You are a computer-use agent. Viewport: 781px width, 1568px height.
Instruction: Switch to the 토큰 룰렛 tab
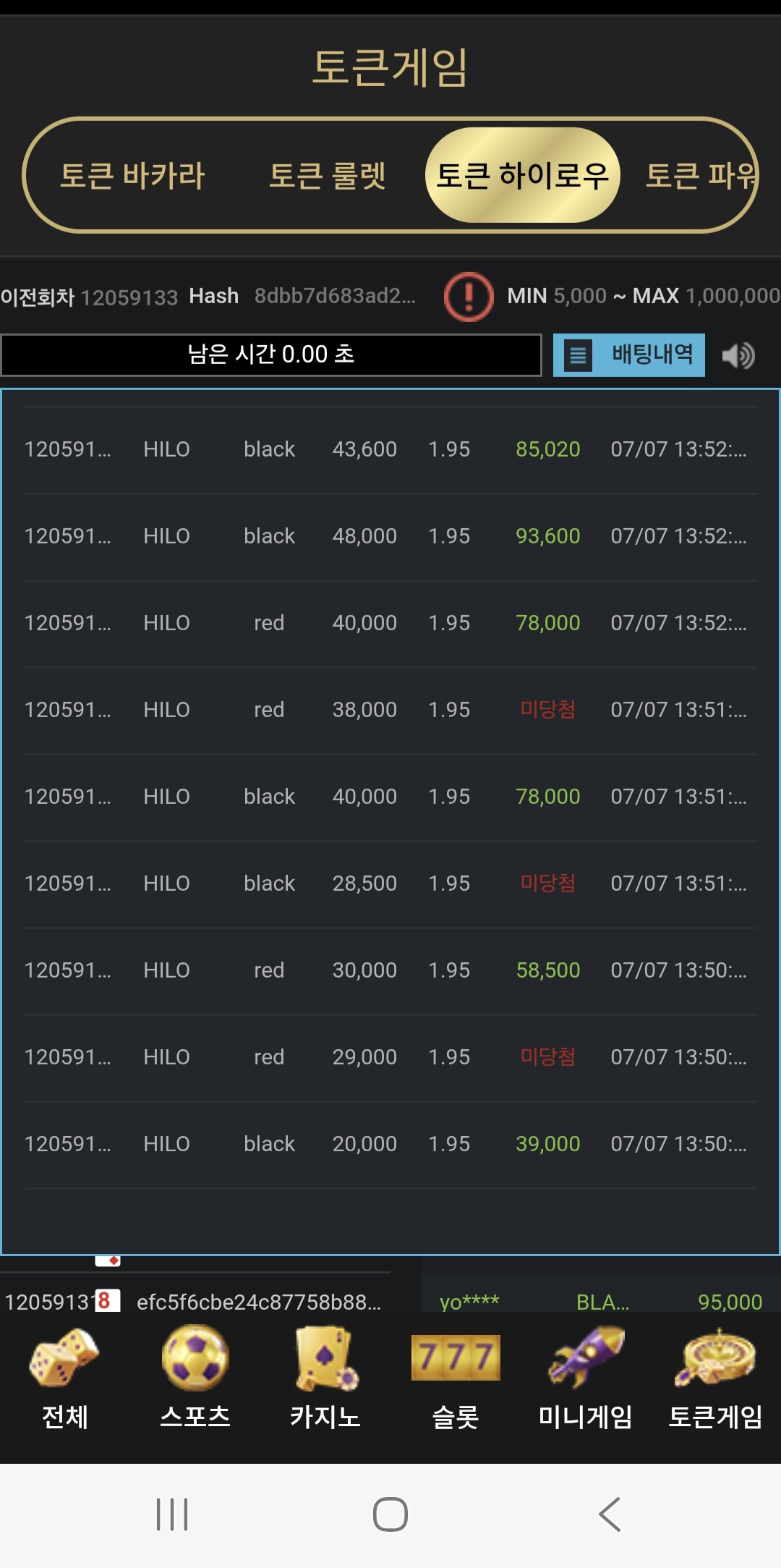[327, 176]
